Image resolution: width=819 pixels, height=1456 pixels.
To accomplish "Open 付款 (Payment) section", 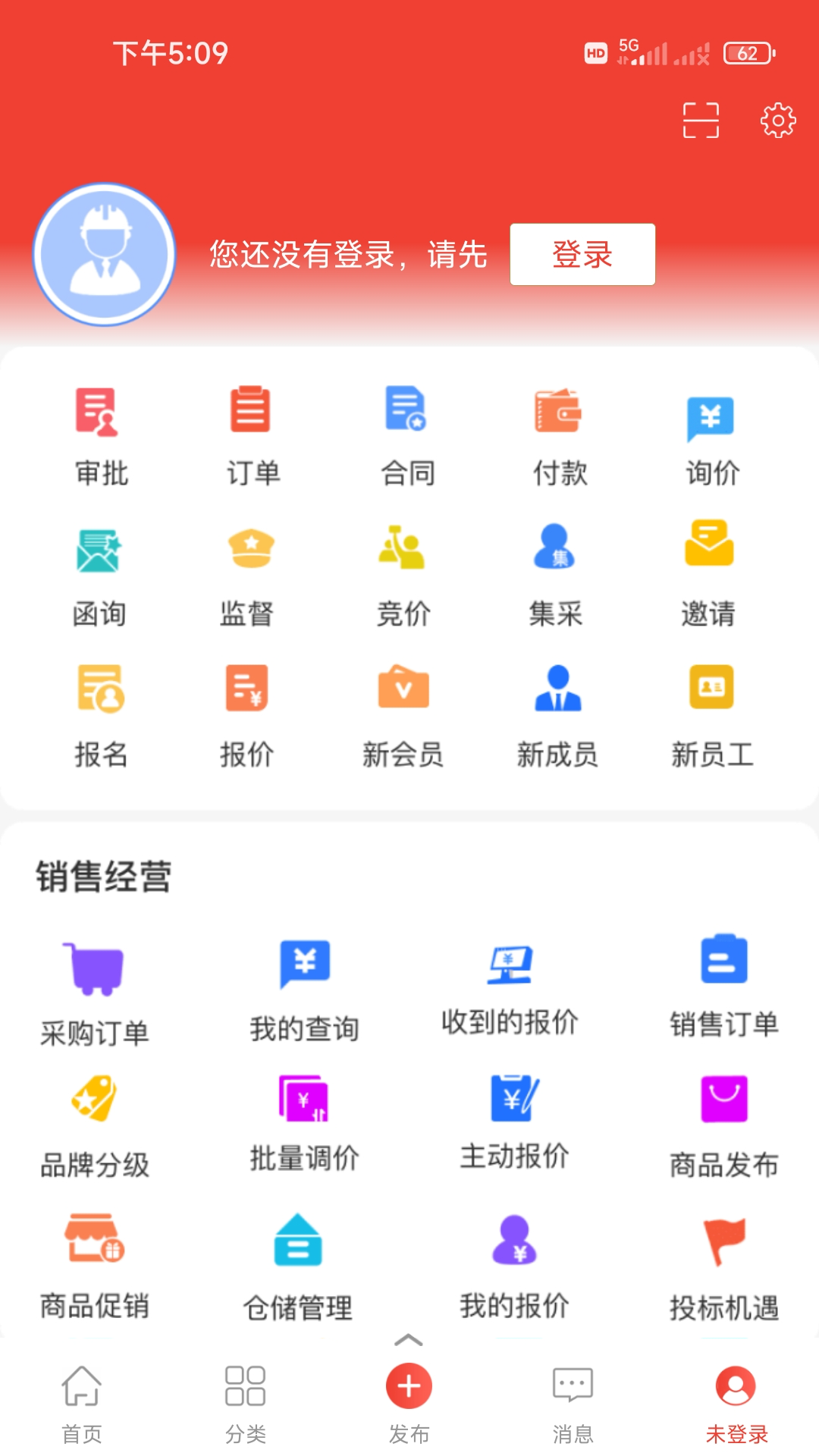I will 557,432.
